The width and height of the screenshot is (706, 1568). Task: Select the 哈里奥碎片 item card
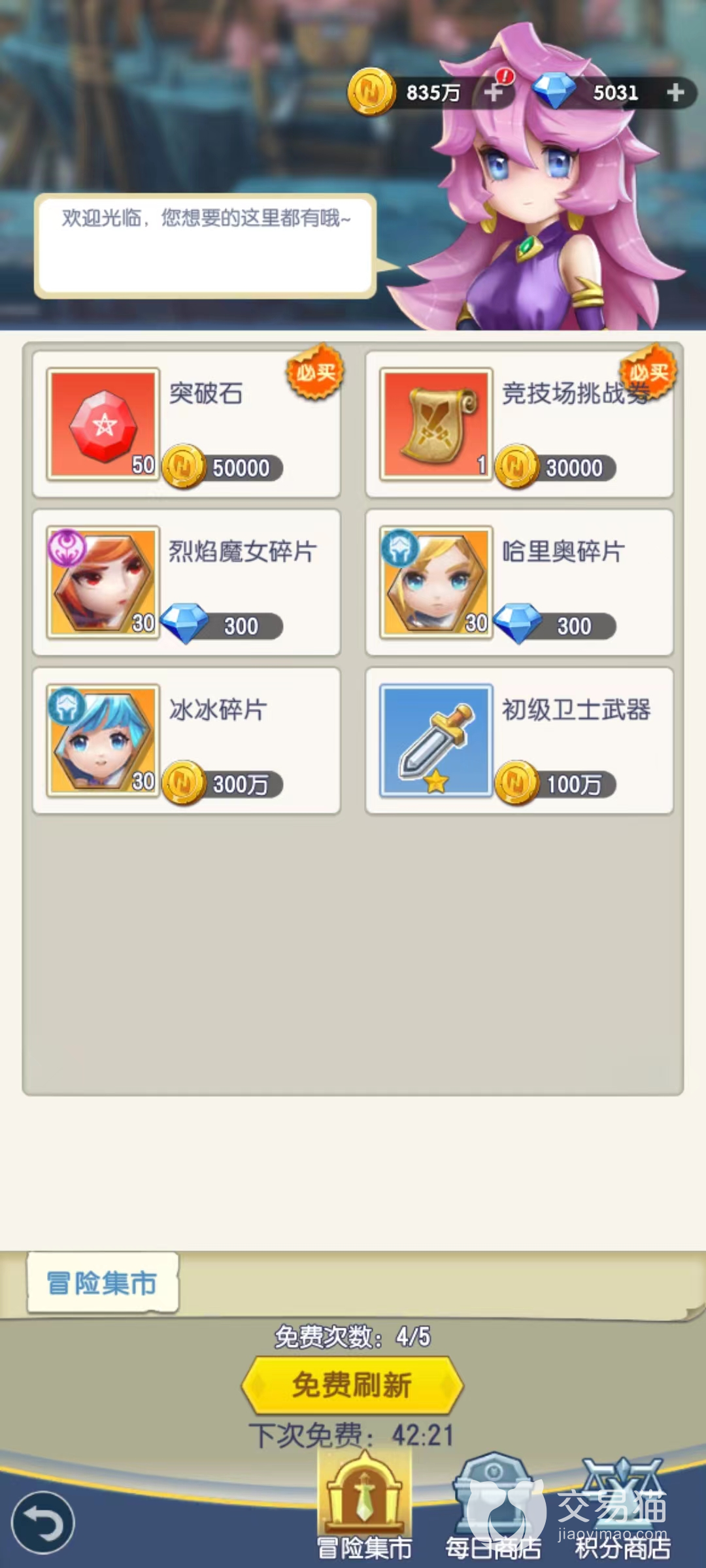pyautogui.click(x=519, y=583)
